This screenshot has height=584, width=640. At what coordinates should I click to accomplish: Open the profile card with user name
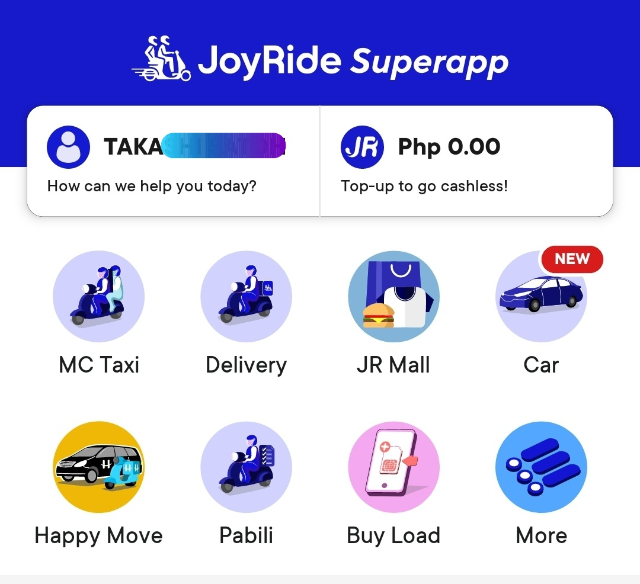click(x=173, y=161)
